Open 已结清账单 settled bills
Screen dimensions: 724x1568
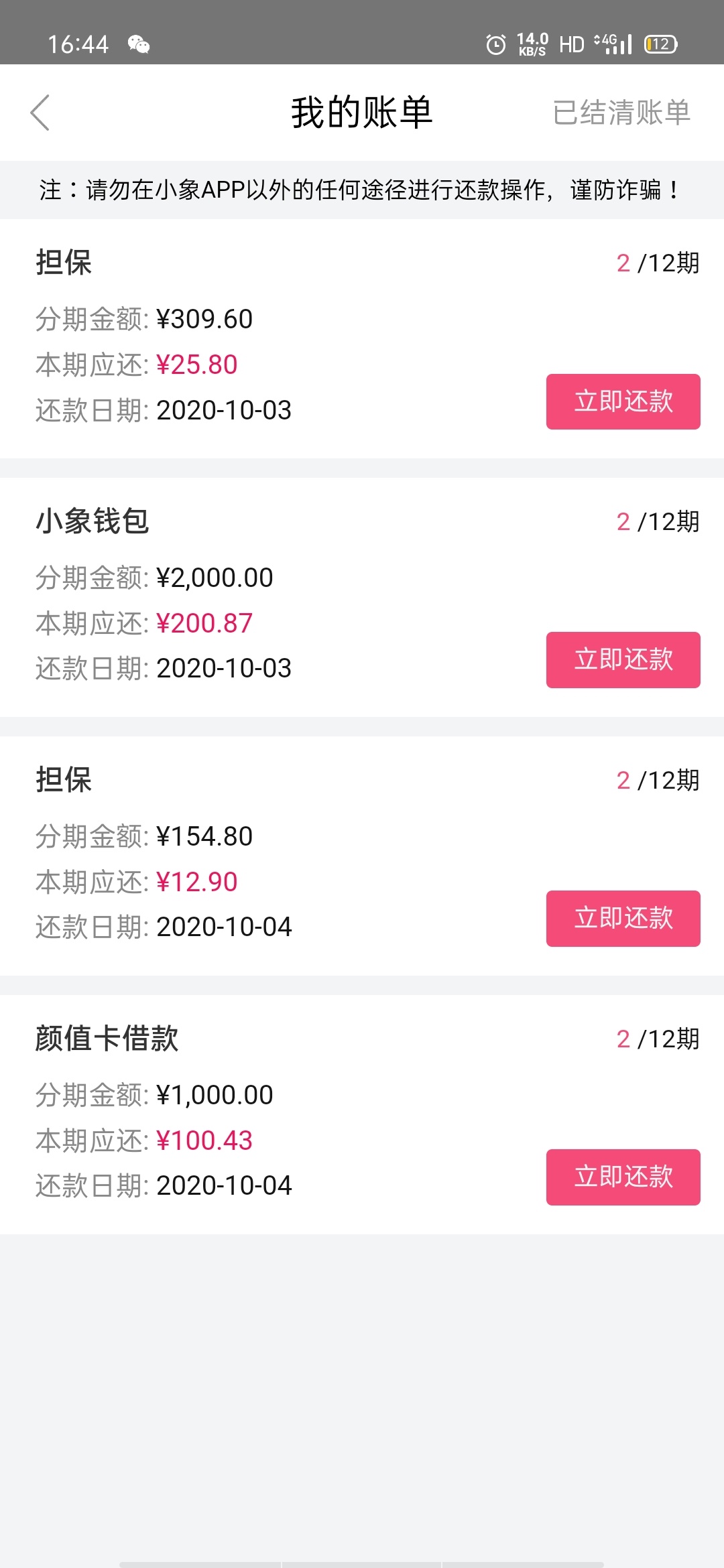[621, 113]
